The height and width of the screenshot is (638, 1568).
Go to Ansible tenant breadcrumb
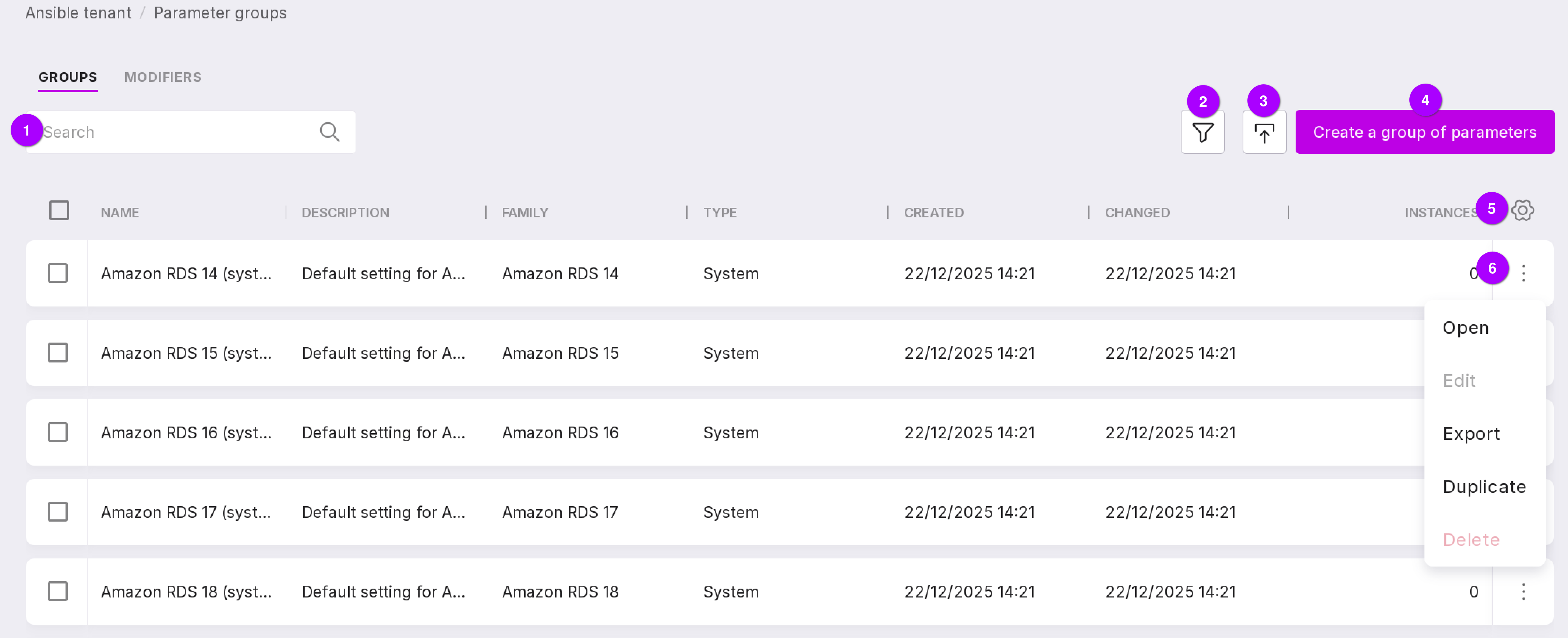point(78,13)
